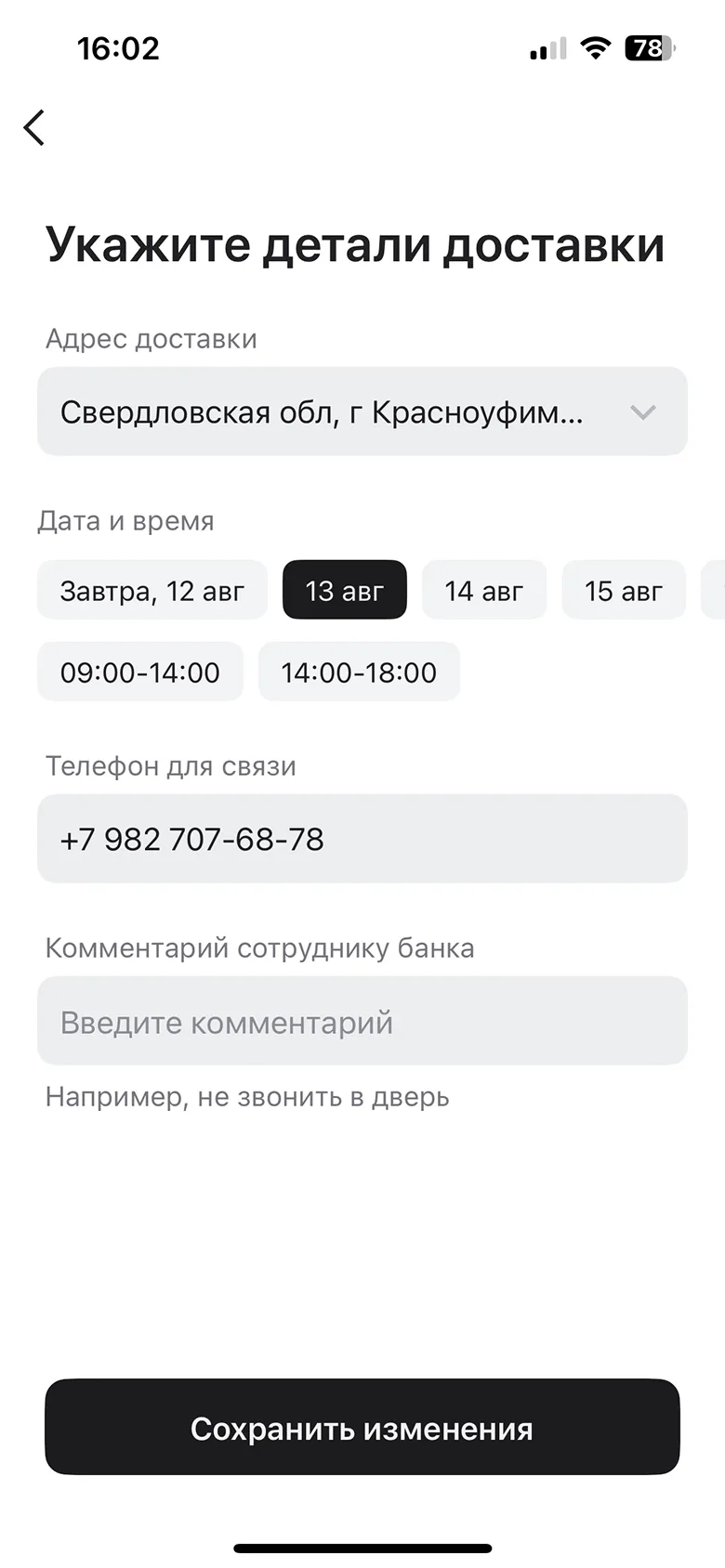Select the date Завтра, 12 авг
This screenshot has height=1568, width=725.
(x=152, y=591)
